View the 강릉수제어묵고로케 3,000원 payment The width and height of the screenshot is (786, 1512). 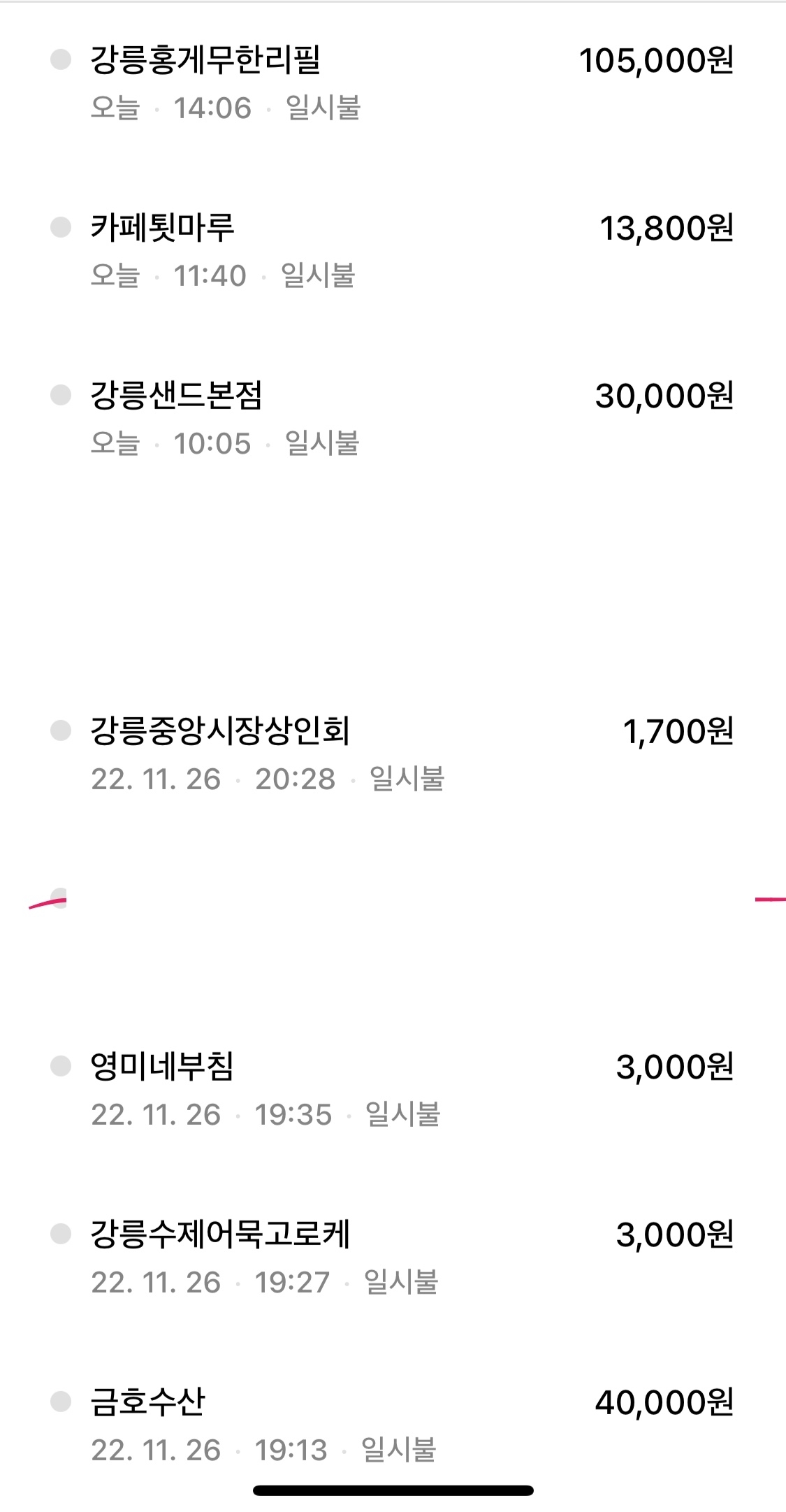click(391, 1257)
